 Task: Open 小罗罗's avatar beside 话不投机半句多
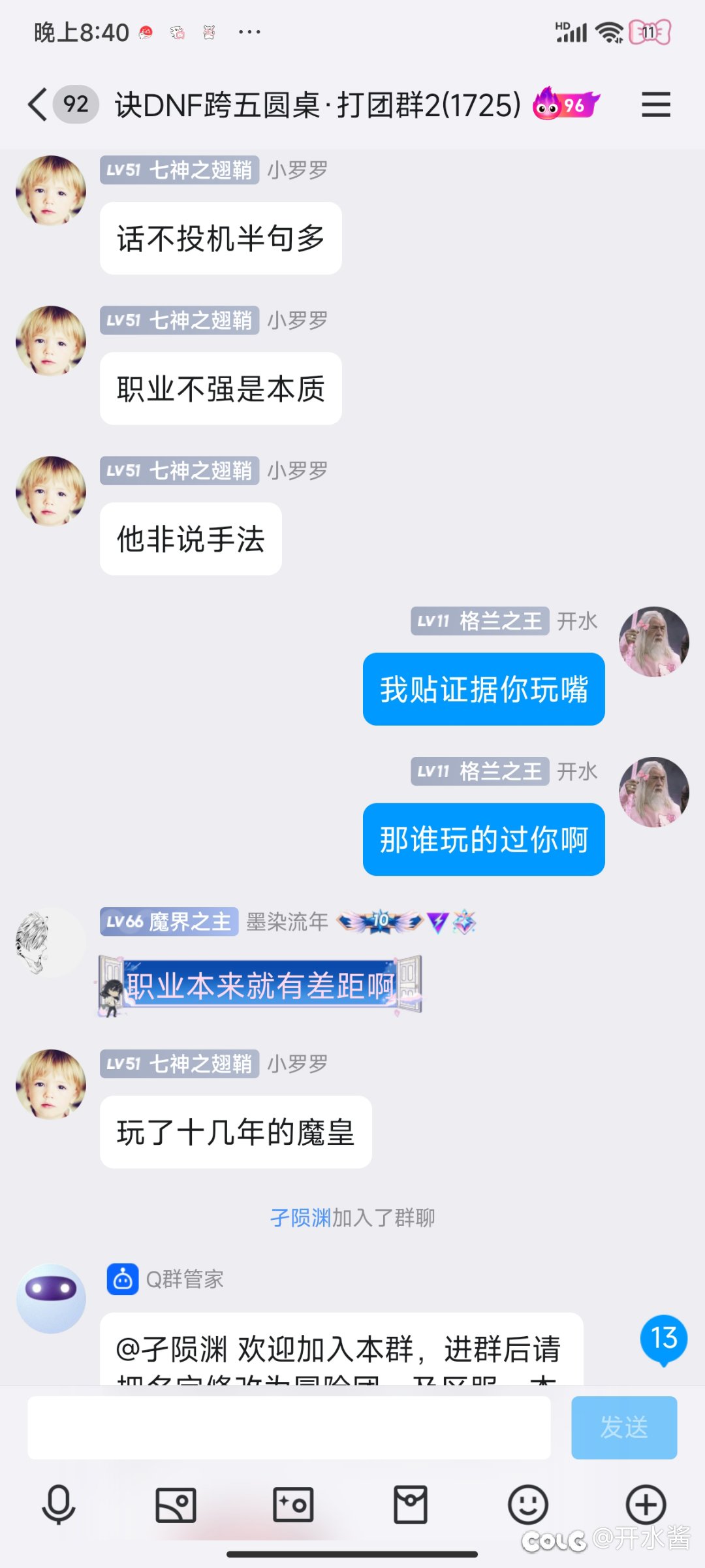[51, 191]
